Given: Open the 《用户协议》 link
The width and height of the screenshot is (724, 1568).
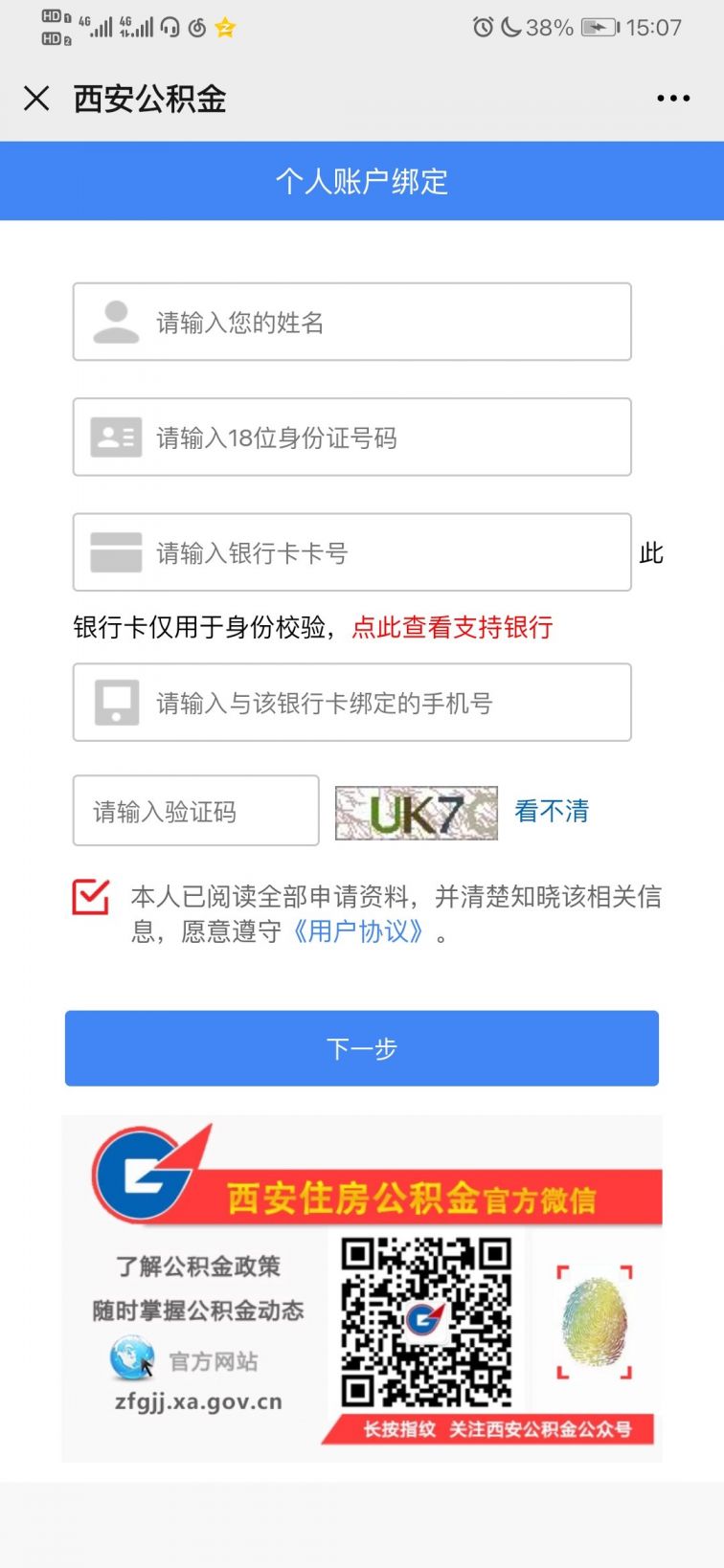Looking at the screenshot, I should pos(358,931).
